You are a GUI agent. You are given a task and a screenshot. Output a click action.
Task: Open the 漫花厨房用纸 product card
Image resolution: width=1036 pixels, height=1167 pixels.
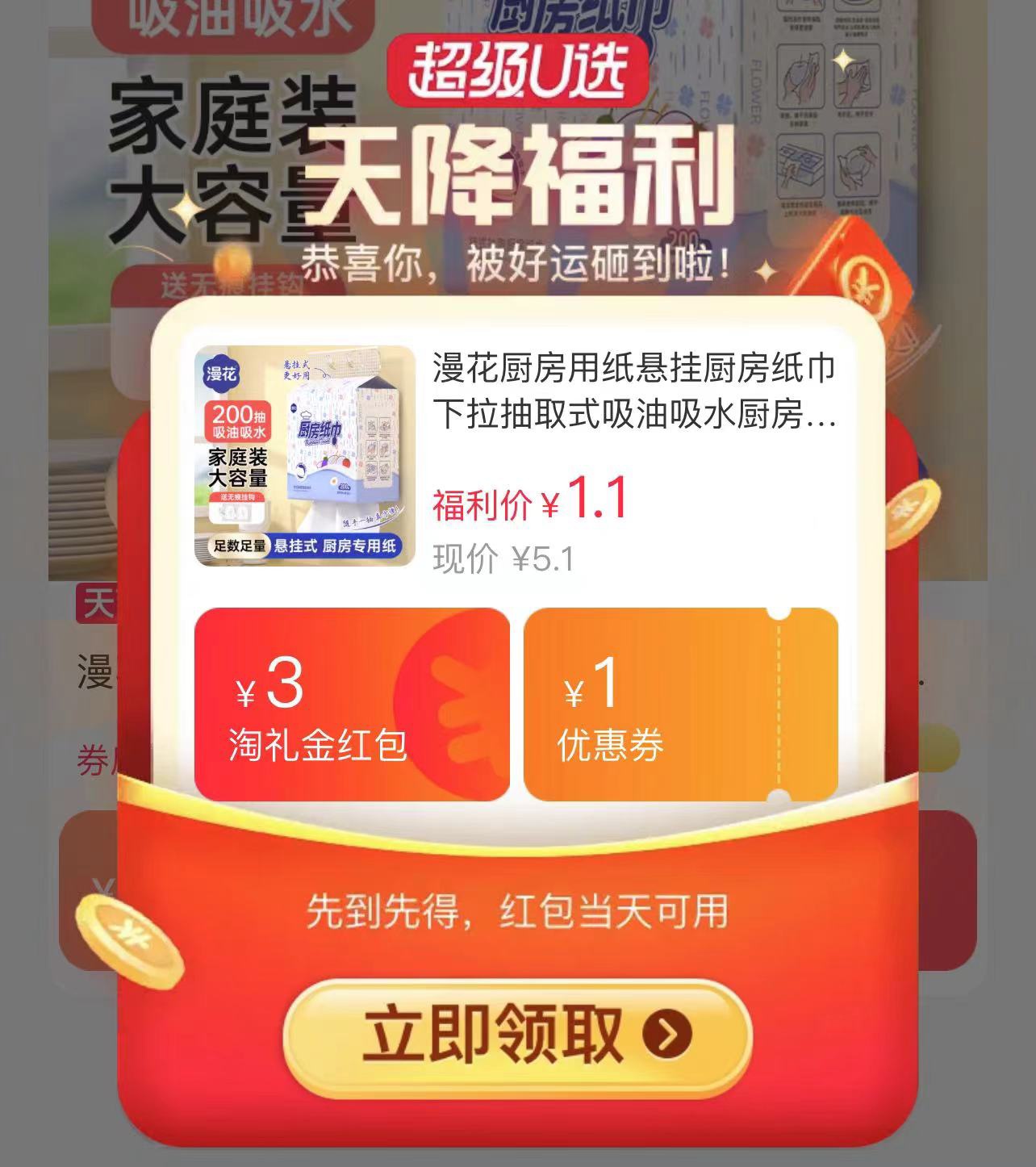pos(516,458)
